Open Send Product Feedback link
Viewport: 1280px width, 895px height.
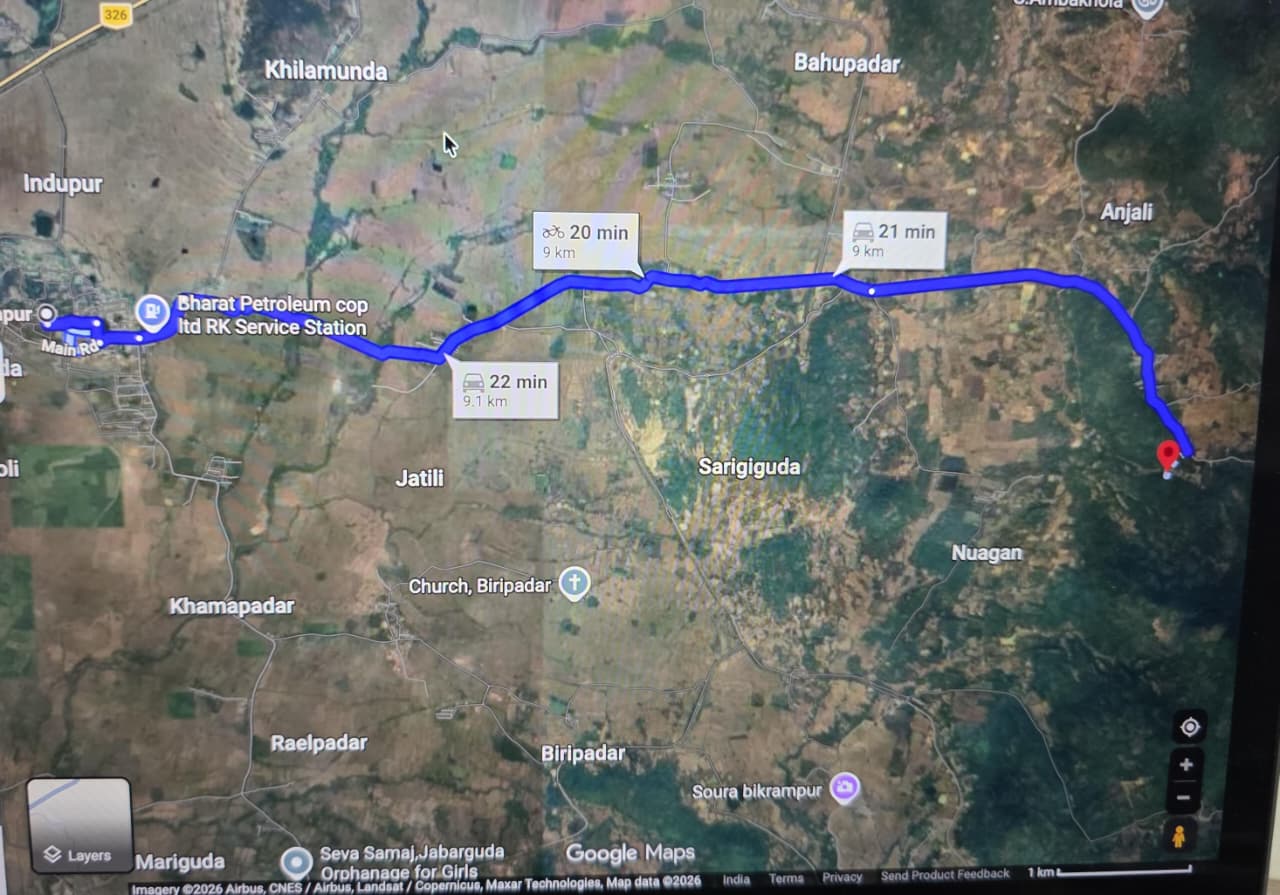coord(945,875)
